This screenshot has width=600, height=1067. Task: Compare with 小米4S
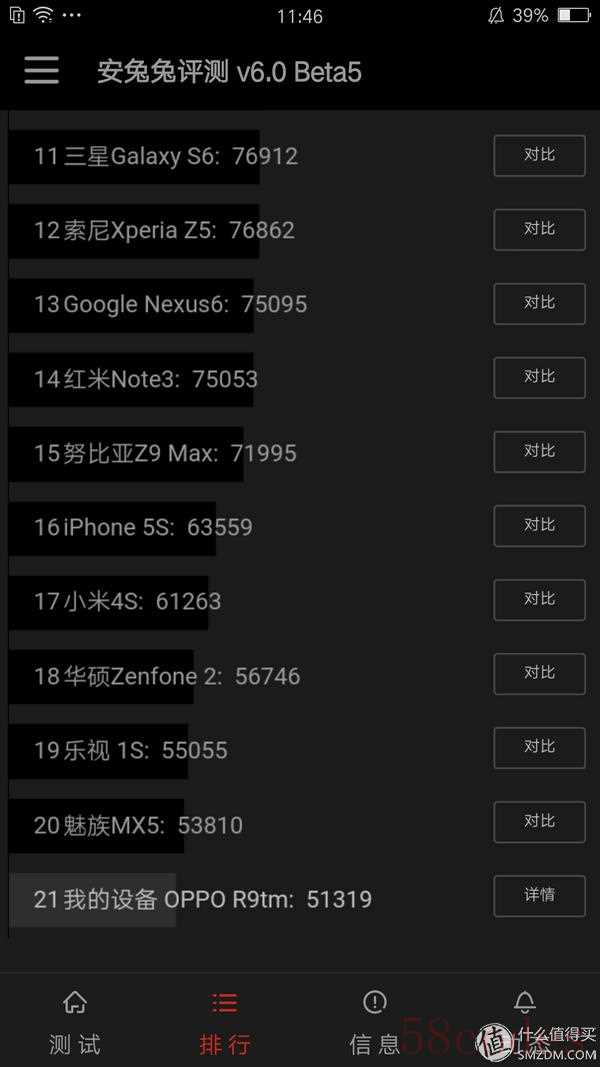tap(539, 600)
